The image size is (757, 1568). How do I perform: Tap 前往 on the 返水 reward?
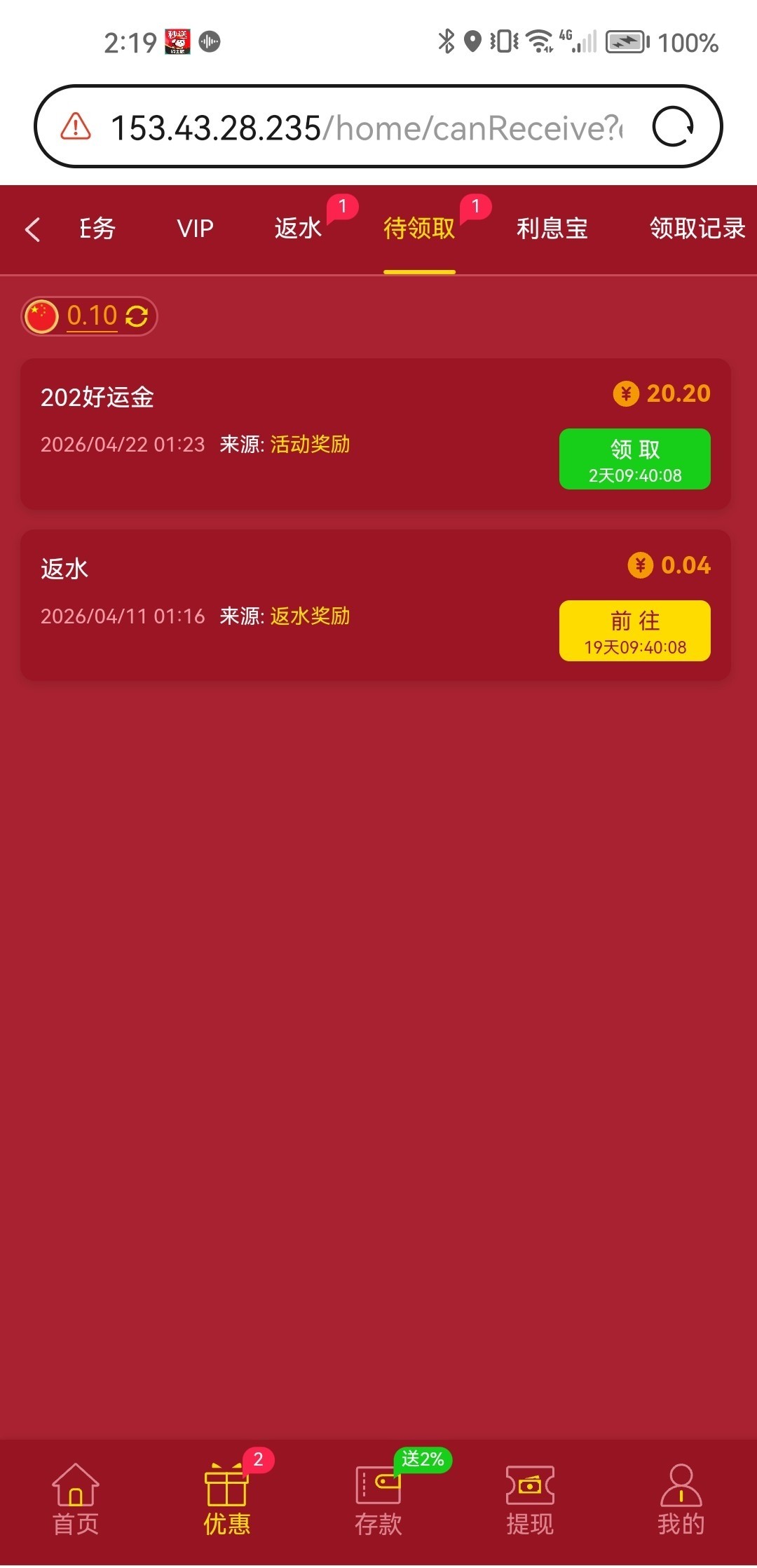634,630
